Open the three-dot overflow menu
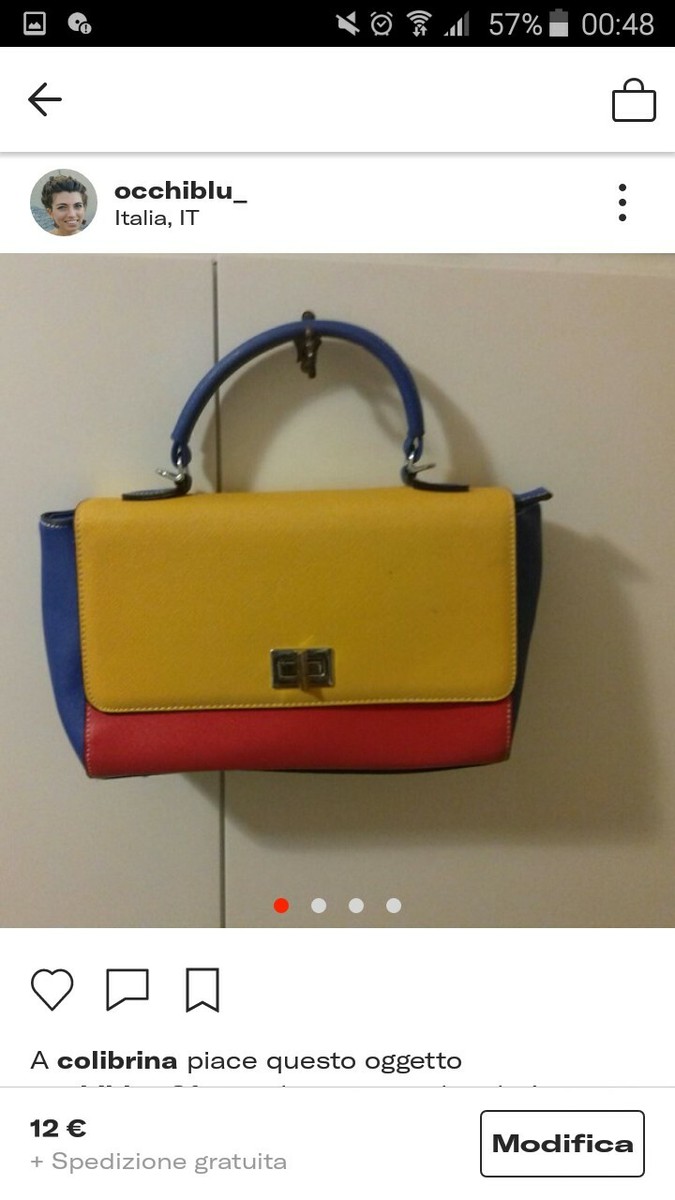 click(622, 203)
